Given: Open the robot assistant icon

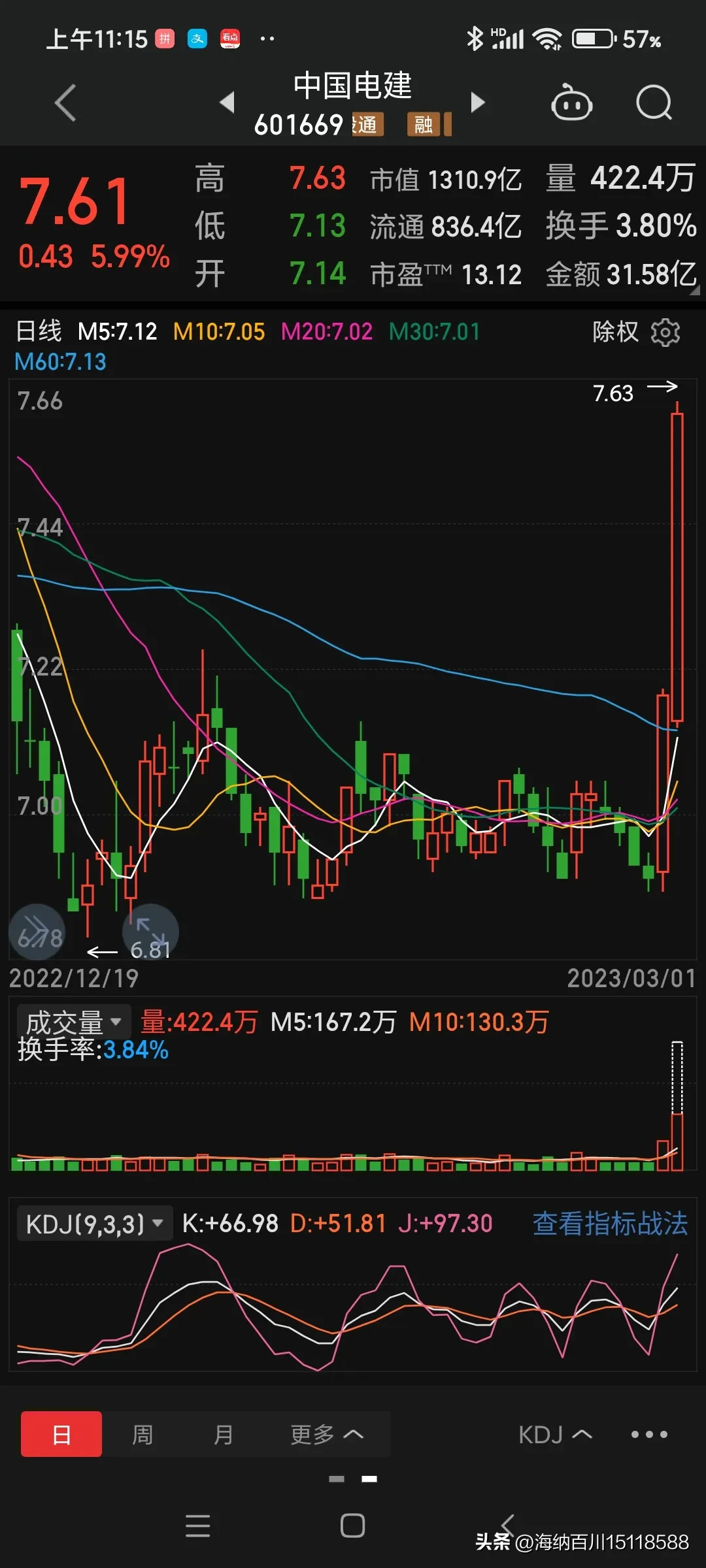Looking at the screenshot, I should point(571,103).
